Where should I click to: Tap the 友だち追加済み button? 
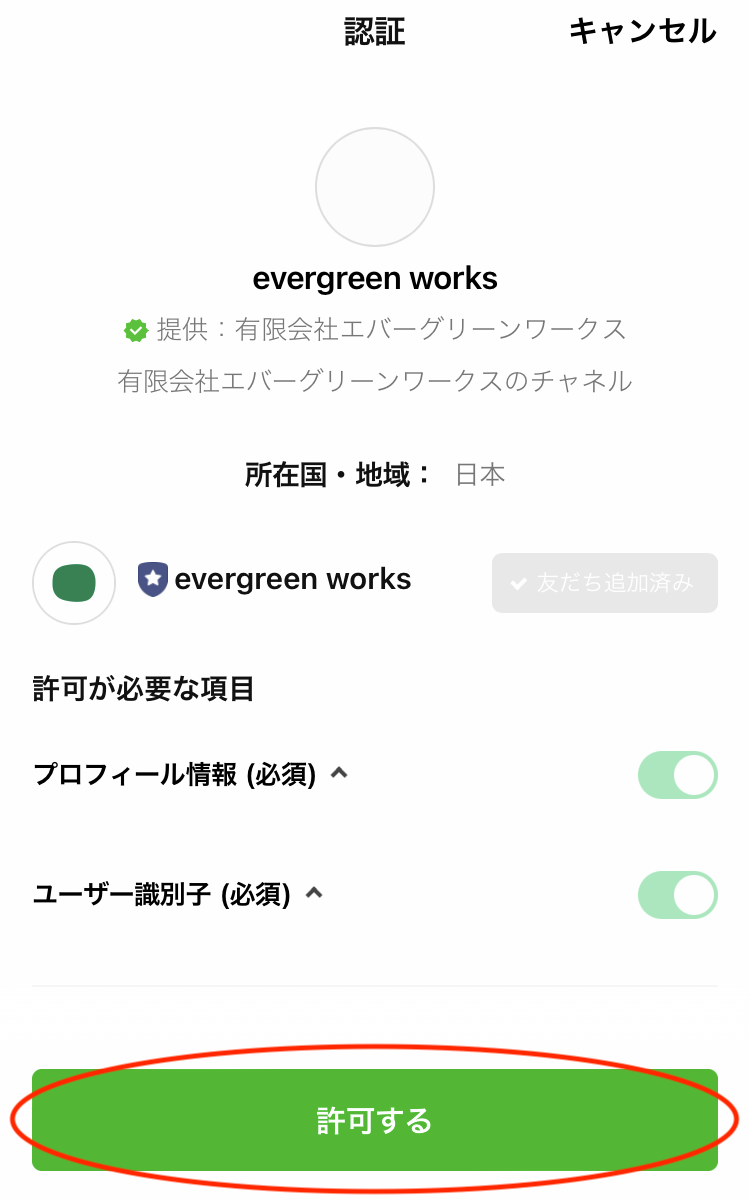pos(605,583)
